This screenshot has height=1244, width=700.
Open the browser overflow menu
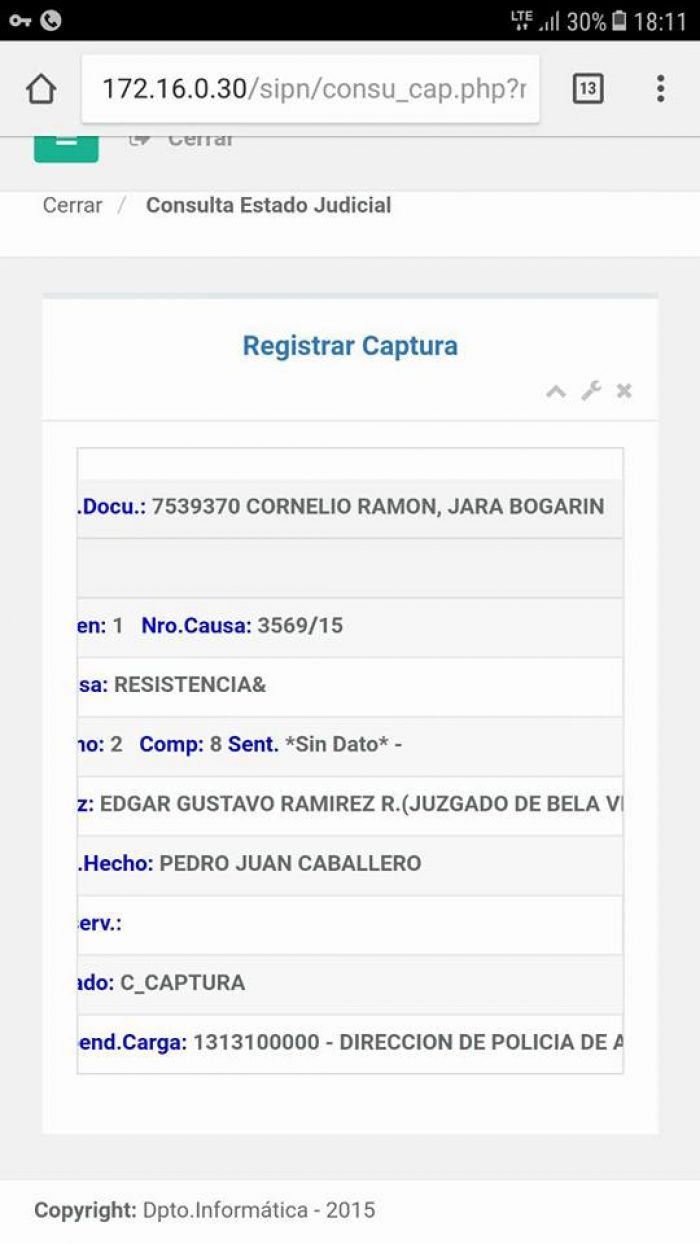(x=660, y=89)
